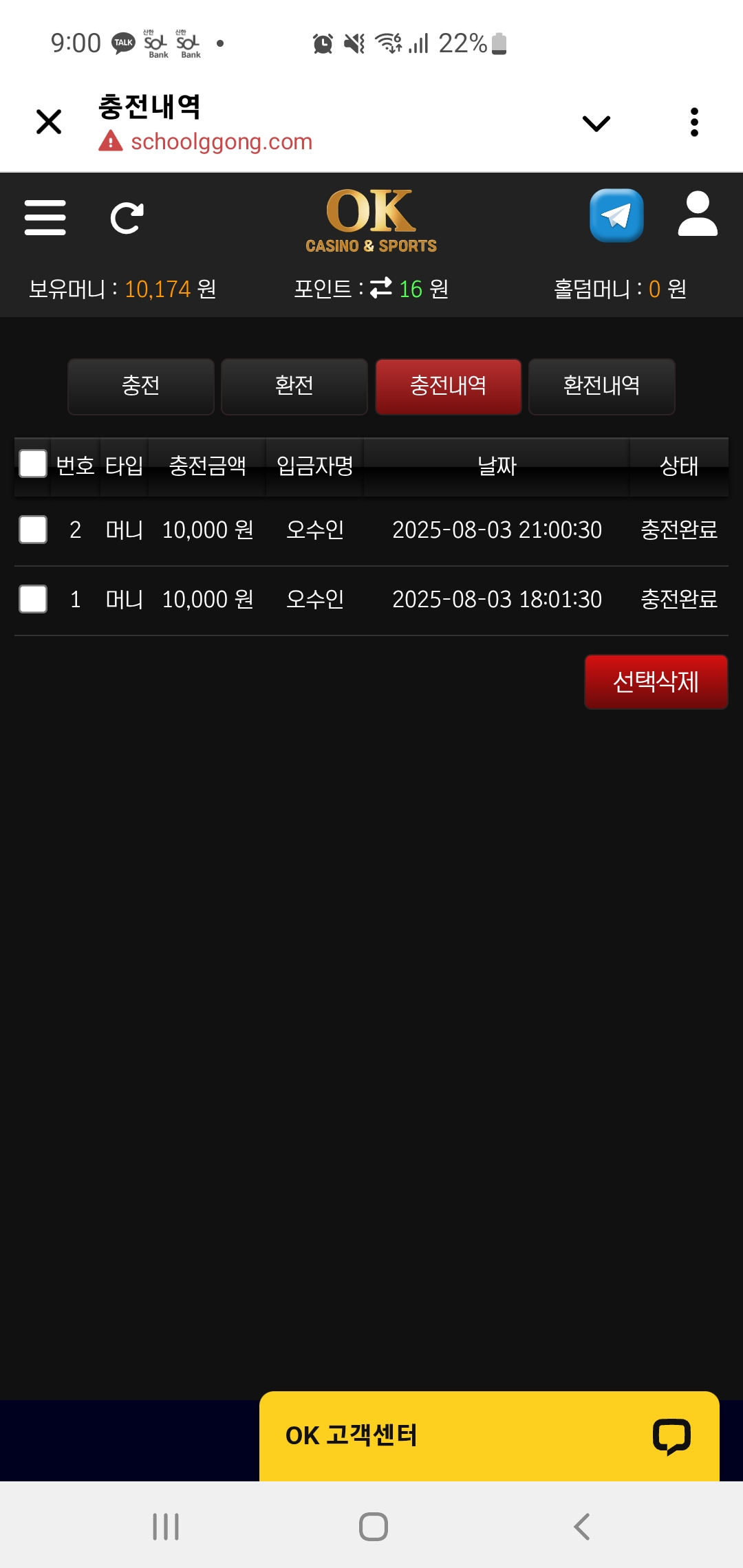Screen dimensions: 743x1568
Task: Open the OK 고객센터 chat
Action: [x=489, y=1436]
